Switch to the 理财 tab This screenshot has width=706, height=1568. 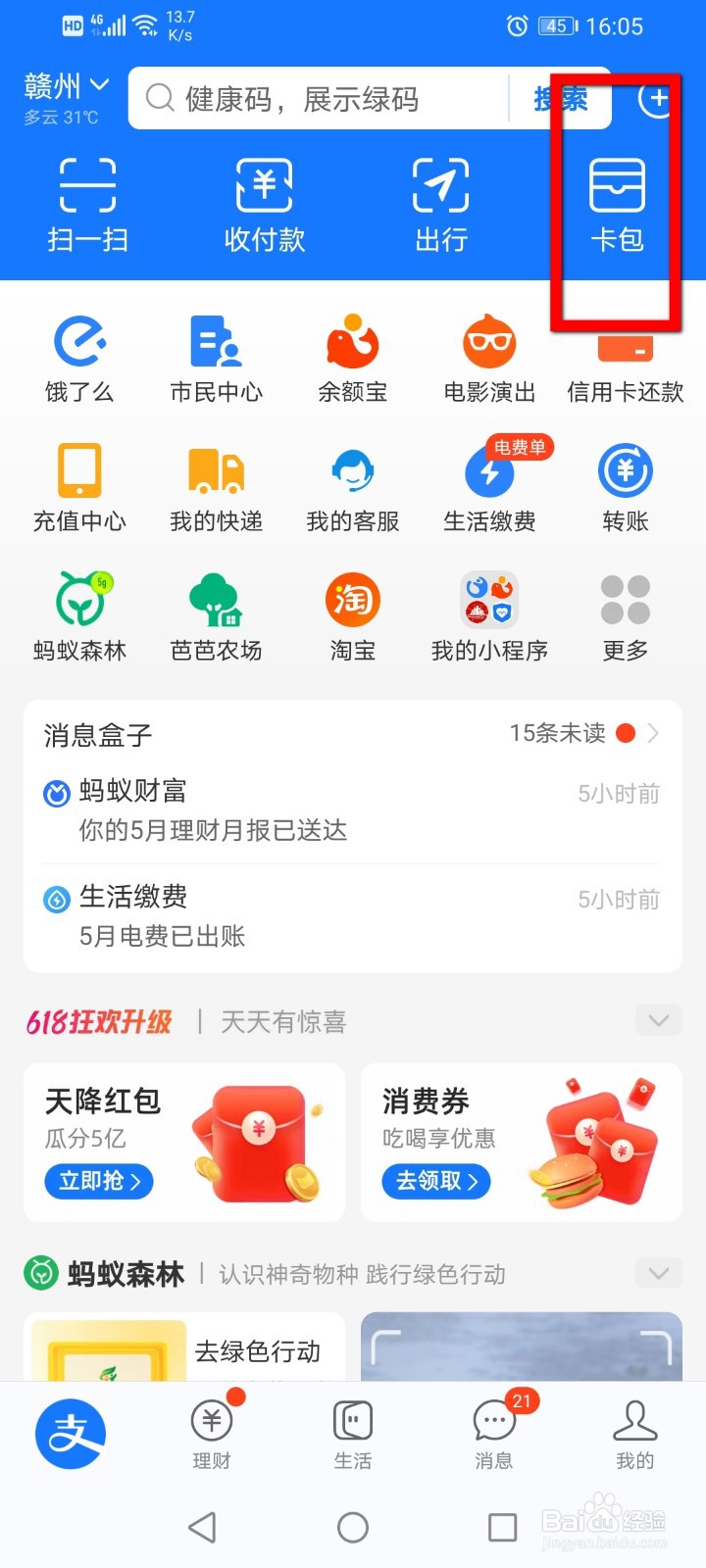click(x=210, y=1433)
